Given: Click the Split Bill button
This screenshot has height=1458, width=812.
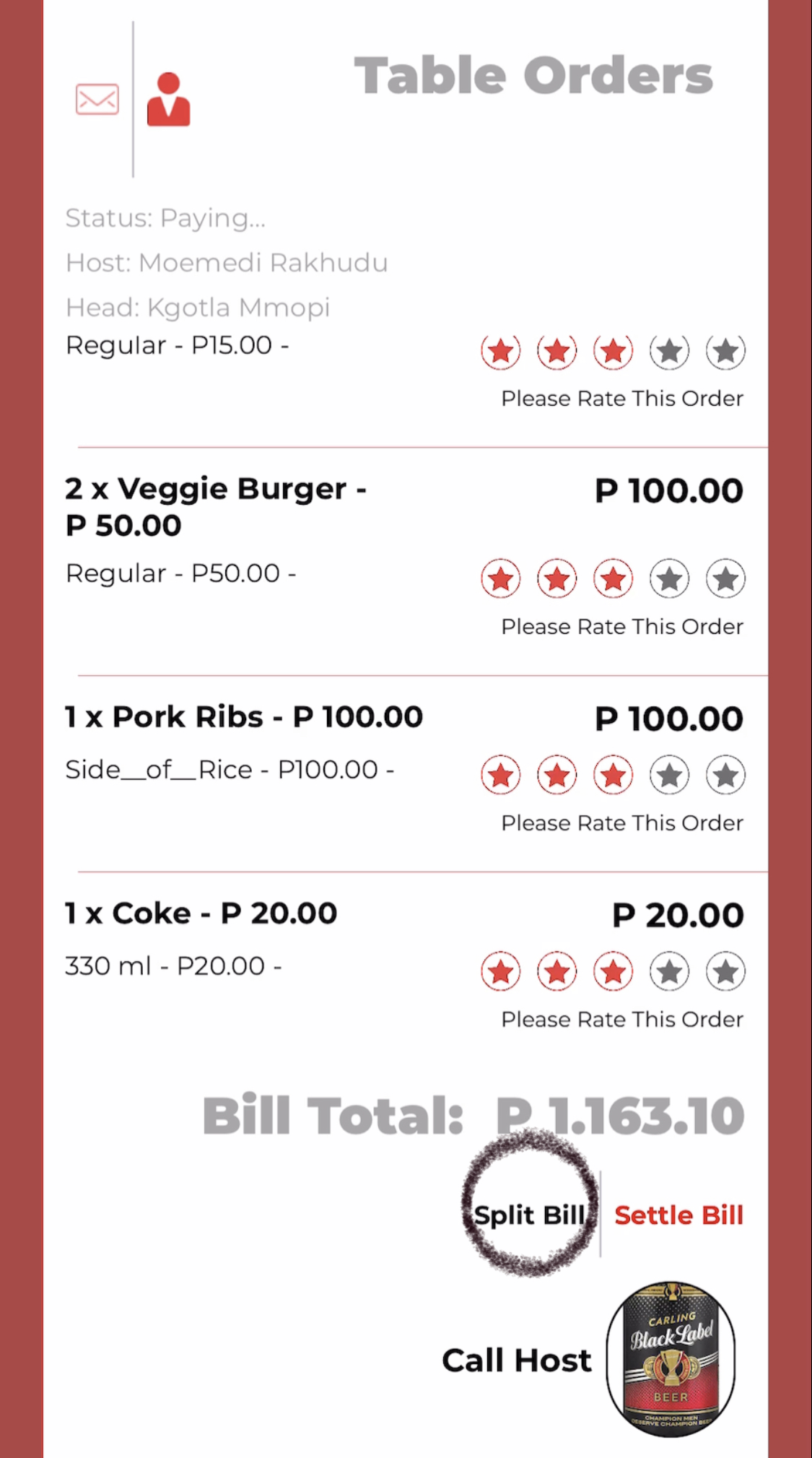Looking at the screenshot, I should (x=529, y=1216).
